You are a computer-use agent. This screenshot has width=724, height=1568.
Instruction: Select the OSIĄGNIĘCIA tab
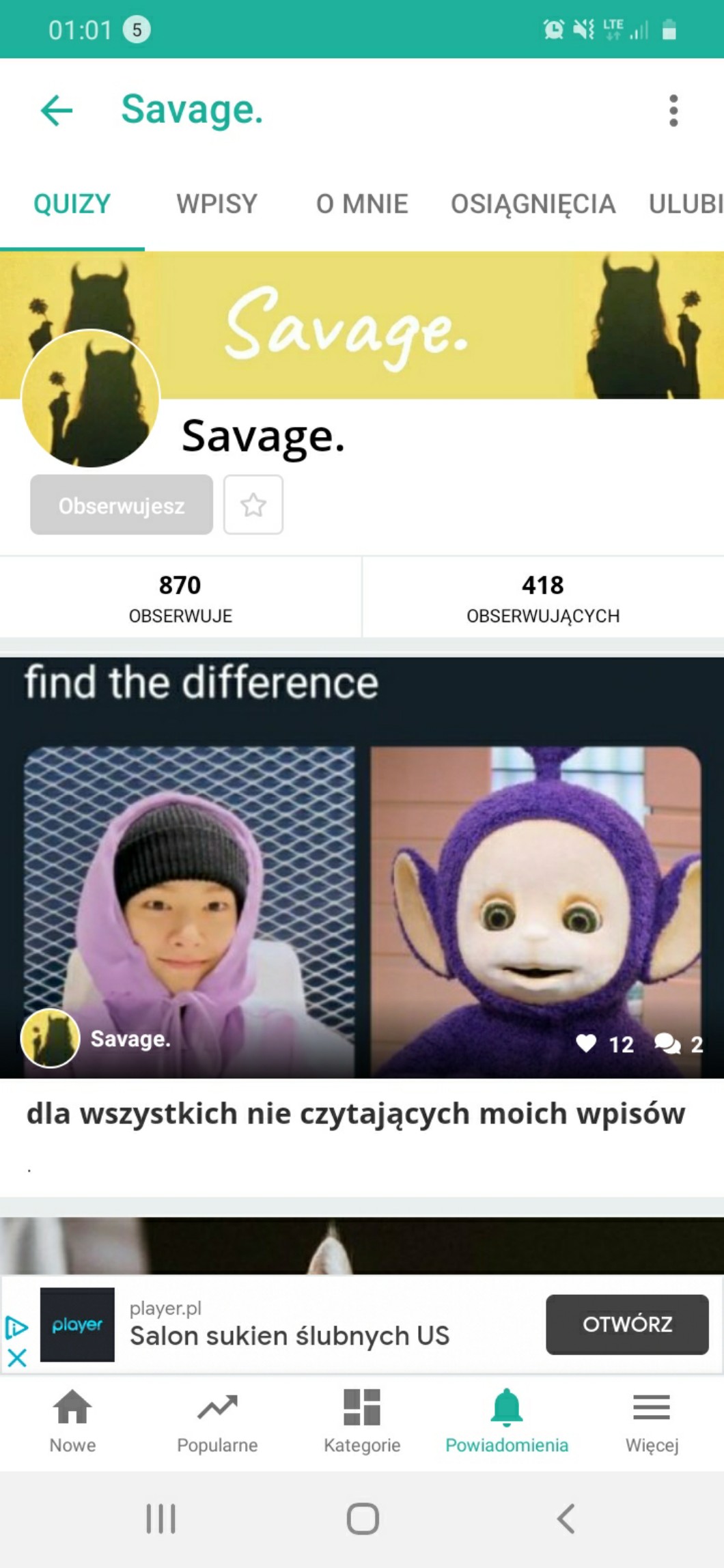(x=533, y=204)
